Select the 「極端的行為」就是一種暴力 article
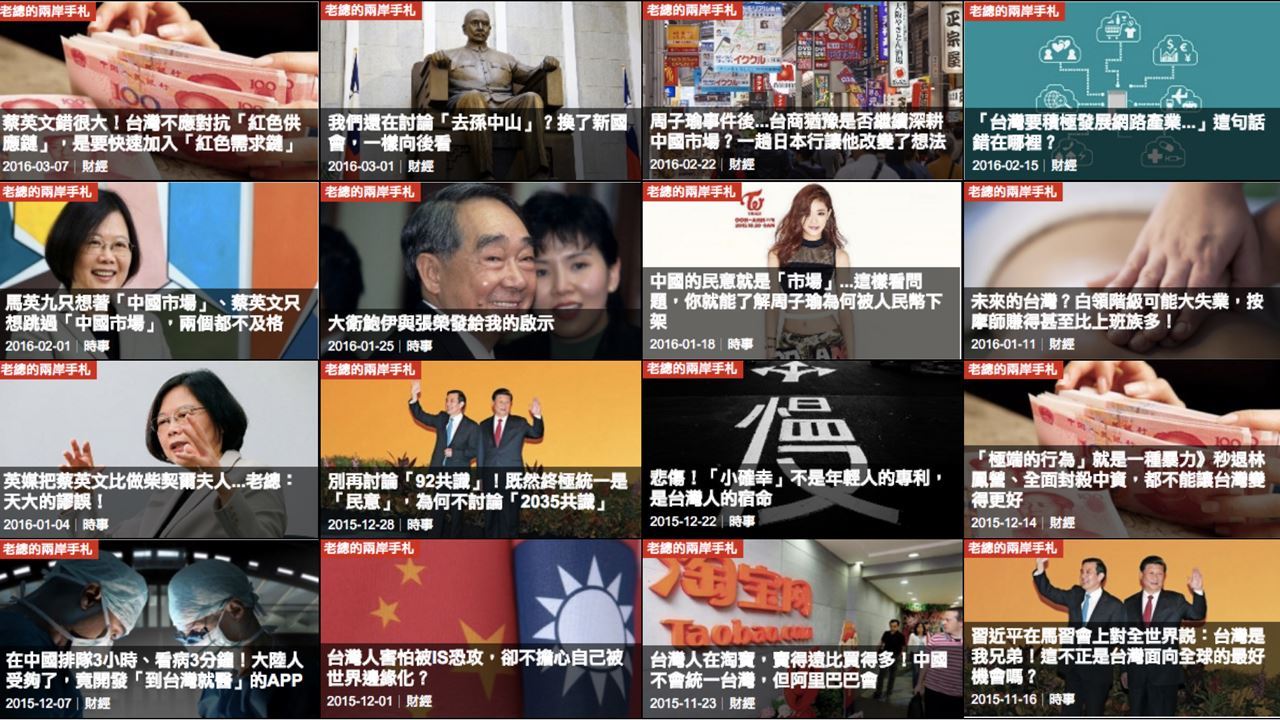Screen dimensions: 1280x720 click(x=1118, y=478)
